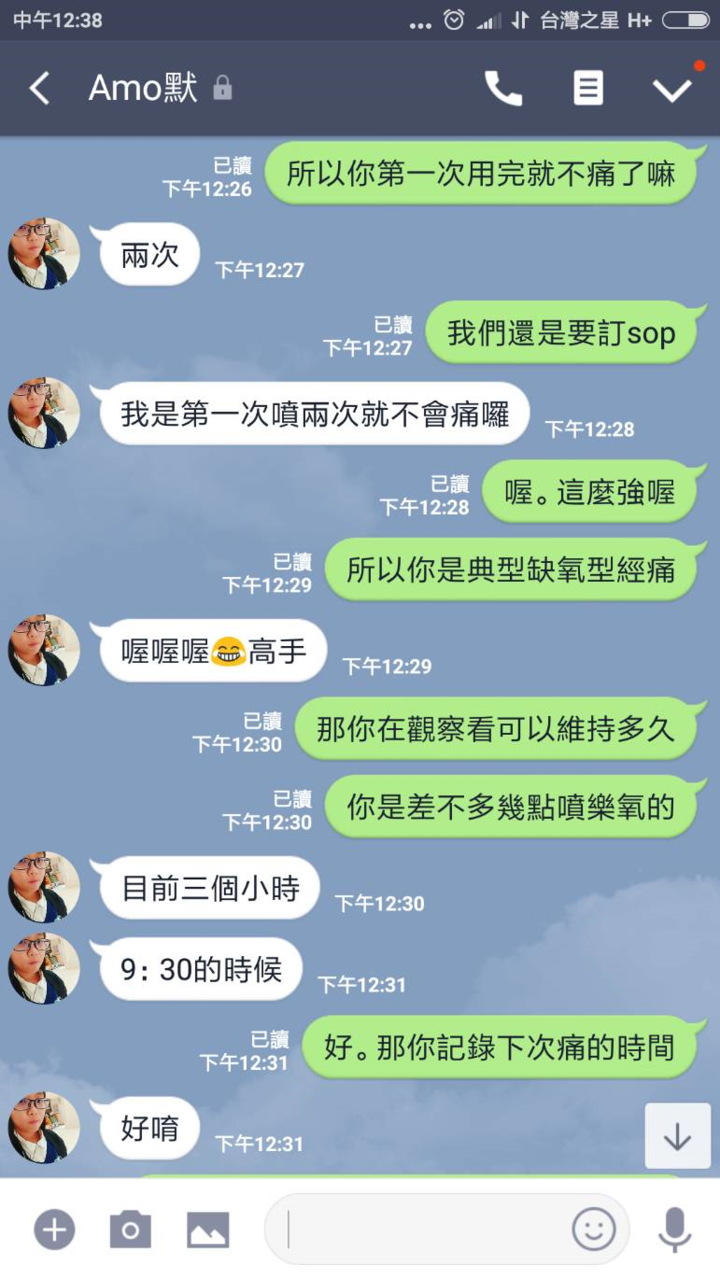Open Amo默's avatar beside "兩次"
Image resolution: width=720 pixels, height=1279 pixels.
[44, 254]
